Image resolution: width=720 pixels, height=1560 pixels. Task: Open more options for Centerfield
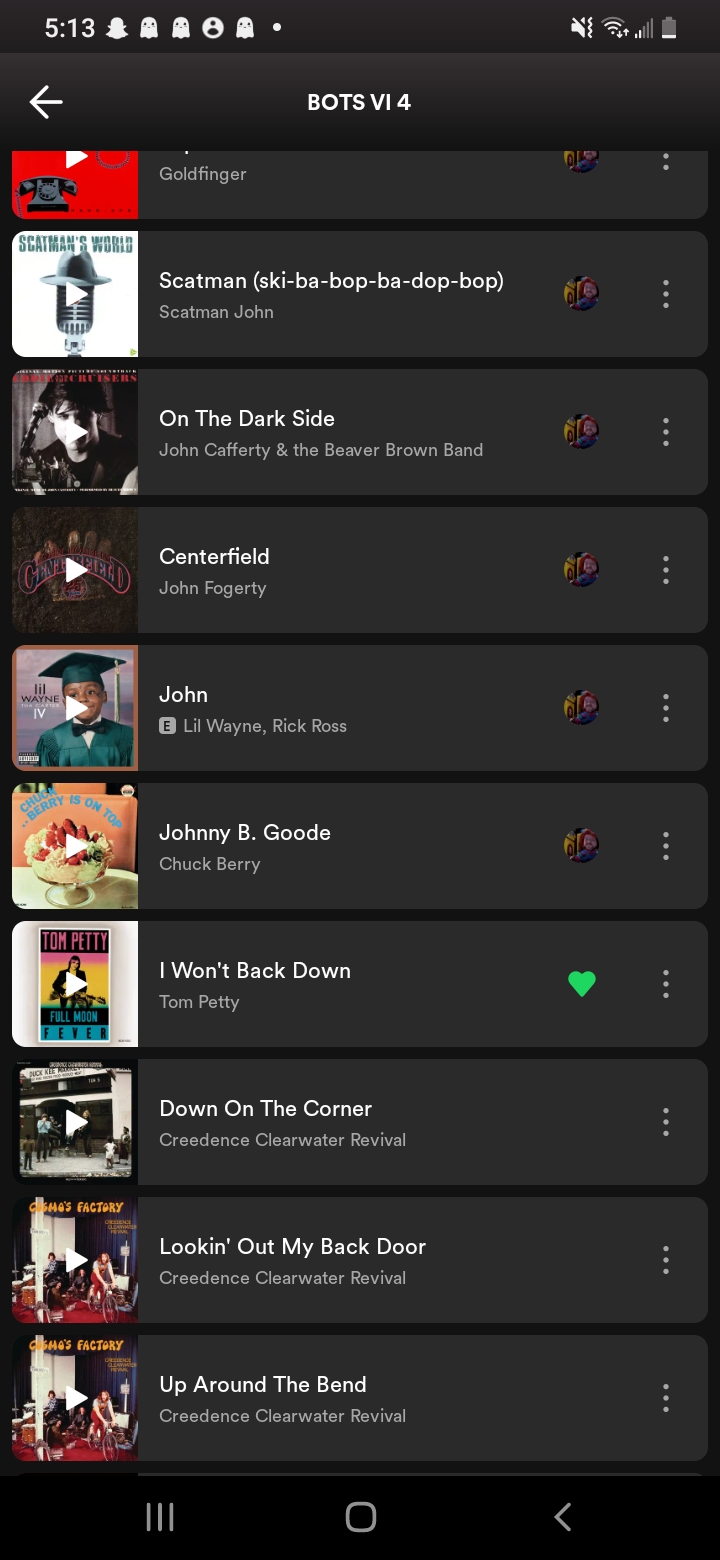[666, 570]
